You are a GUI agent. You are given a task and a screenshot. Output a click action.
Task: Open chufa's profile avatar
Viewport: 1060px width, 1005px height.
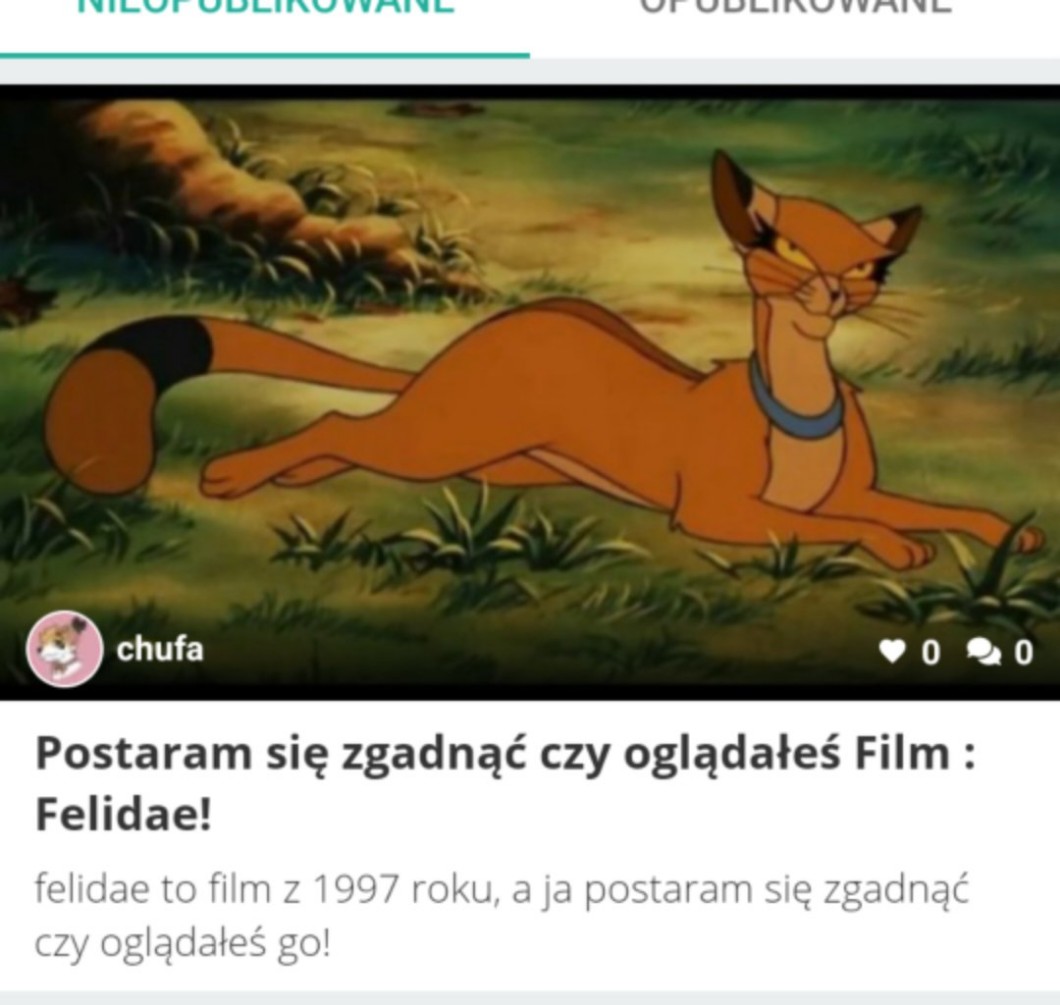(64, 649)
